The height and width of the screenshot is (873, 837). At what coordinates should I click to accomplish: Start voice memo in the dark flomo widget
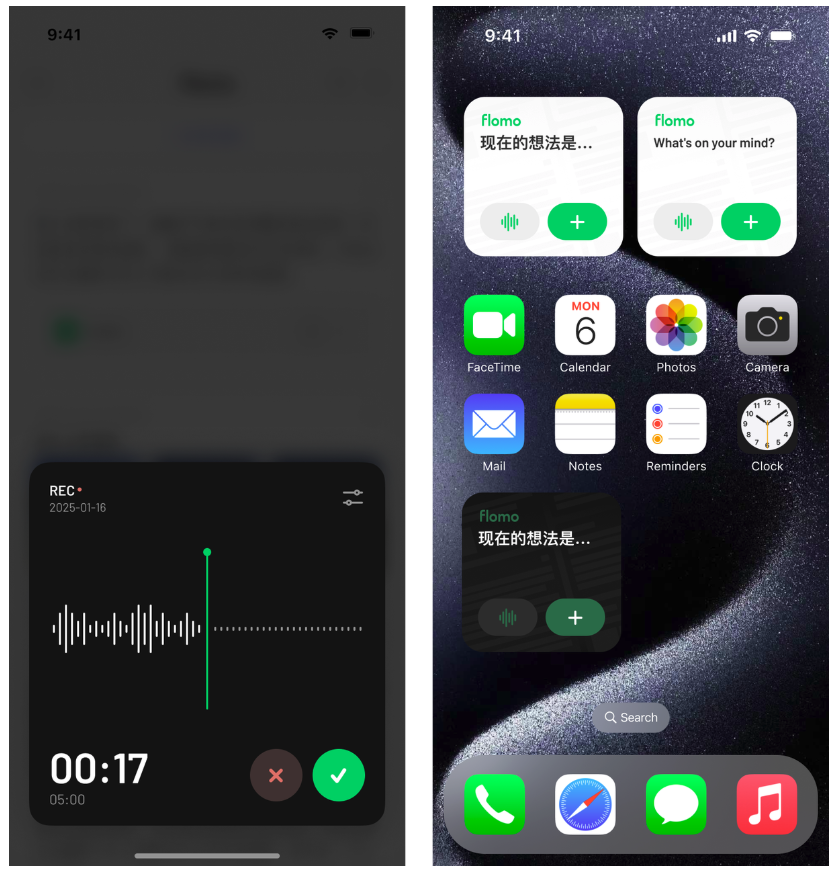pos(508,618)
